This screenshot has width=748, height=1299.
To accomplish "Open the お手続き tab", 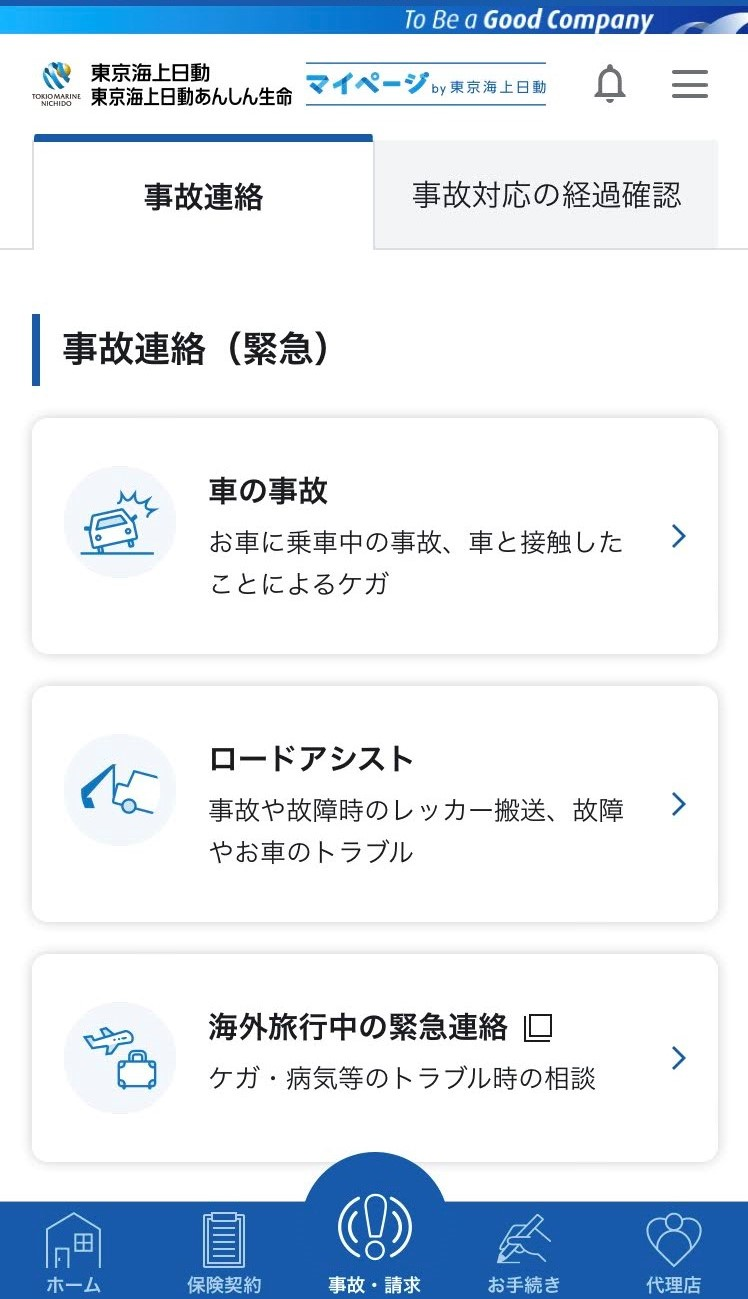I will click(524, 1252).
